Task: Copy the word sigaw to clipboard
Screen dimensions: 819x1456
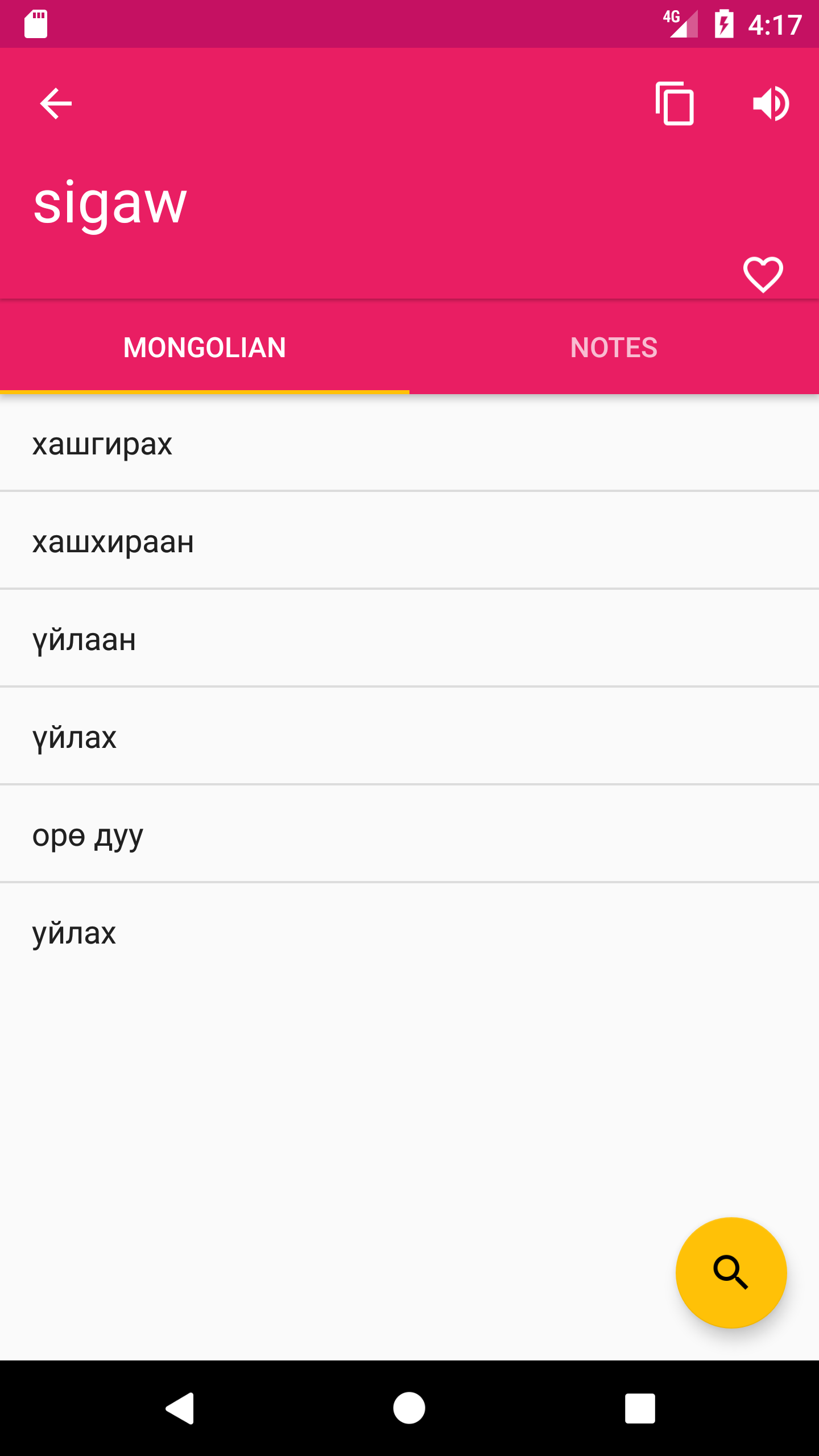Action: click(675, 104)
